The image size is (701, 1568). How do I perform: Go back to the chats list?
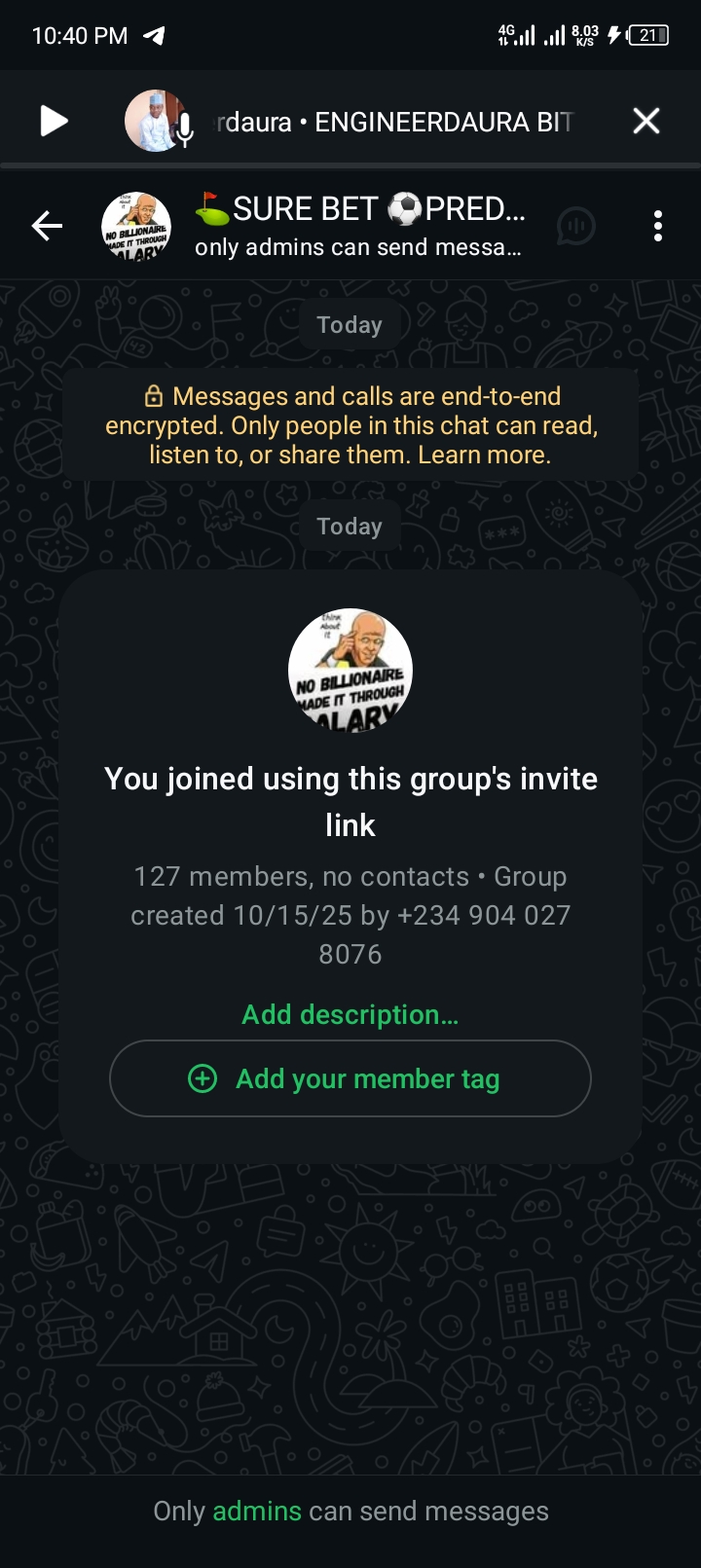click(47, 227)
